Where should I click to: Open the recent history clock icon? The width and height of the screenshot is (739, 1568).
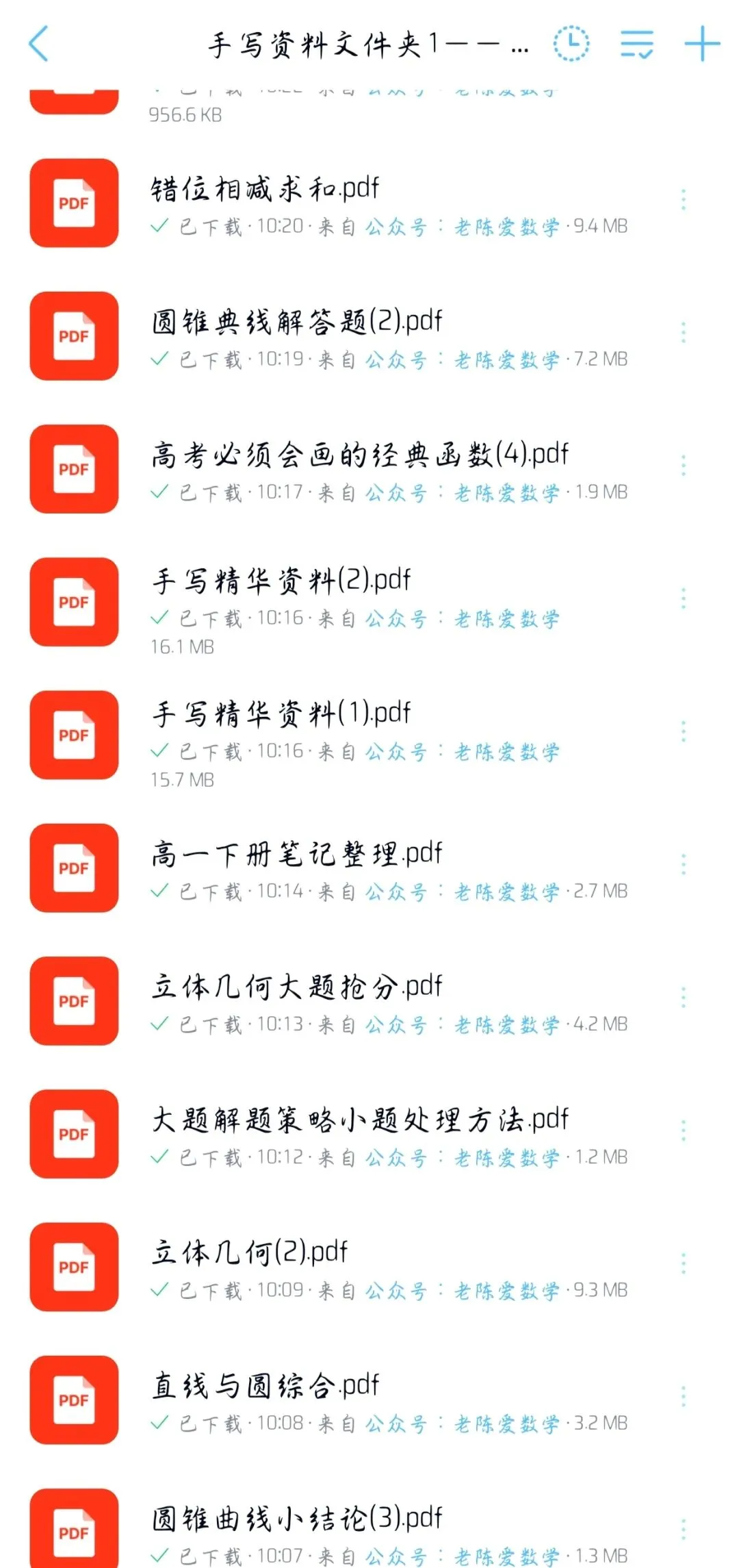(x=571, y=44)
